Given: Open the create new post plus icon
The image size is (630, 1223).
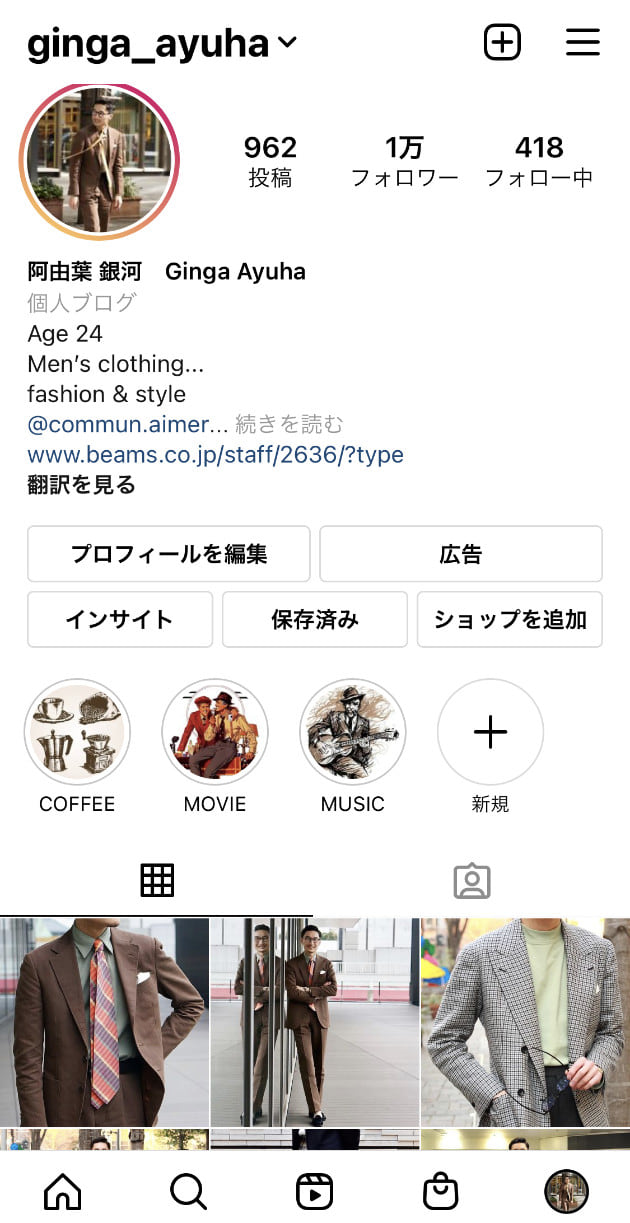Looking at the screenshot, I should [502, 42].
